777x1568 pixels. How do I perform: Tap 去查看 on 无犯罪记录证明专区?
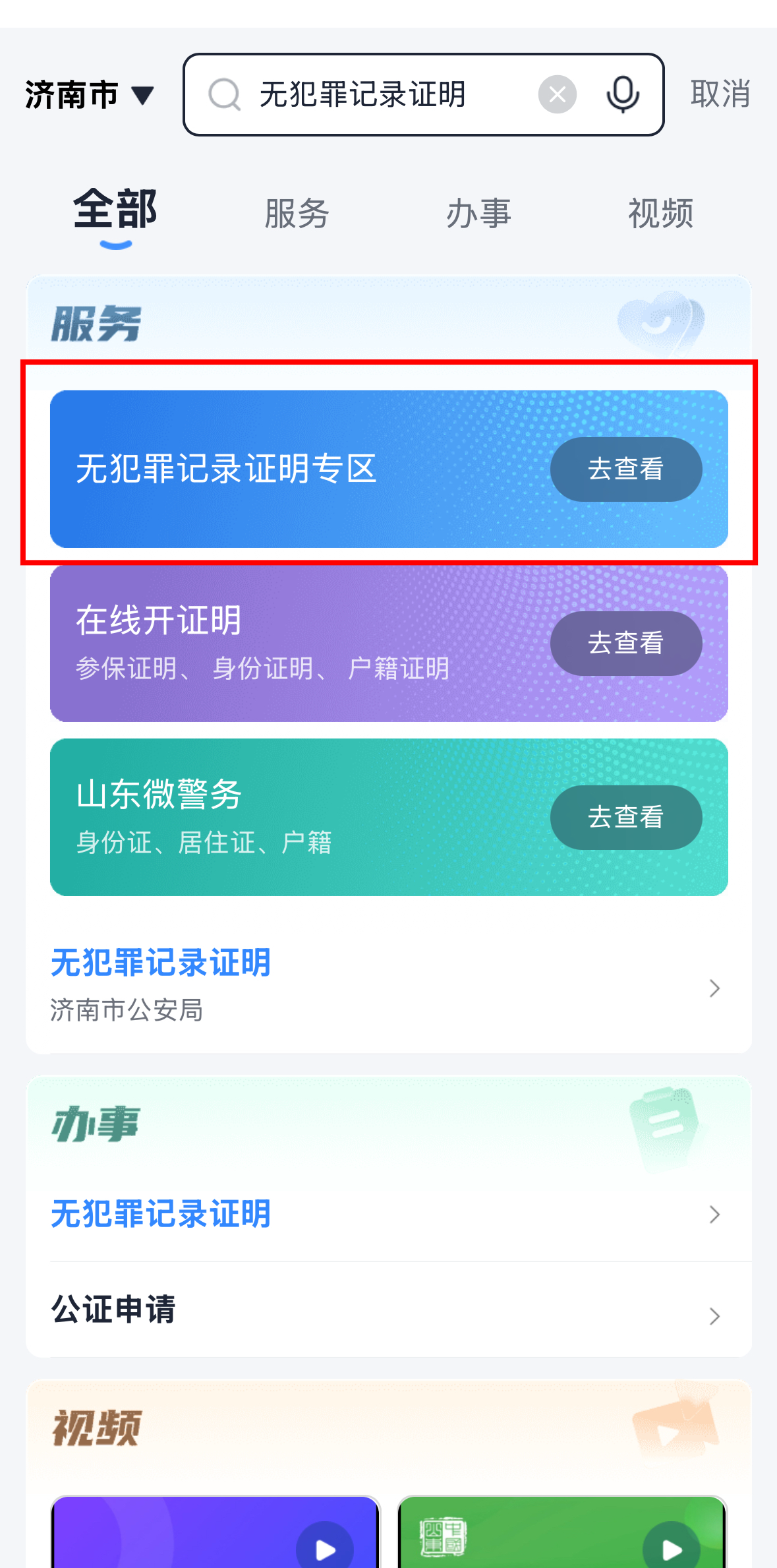pyautogui.click(x=625, y=469)
